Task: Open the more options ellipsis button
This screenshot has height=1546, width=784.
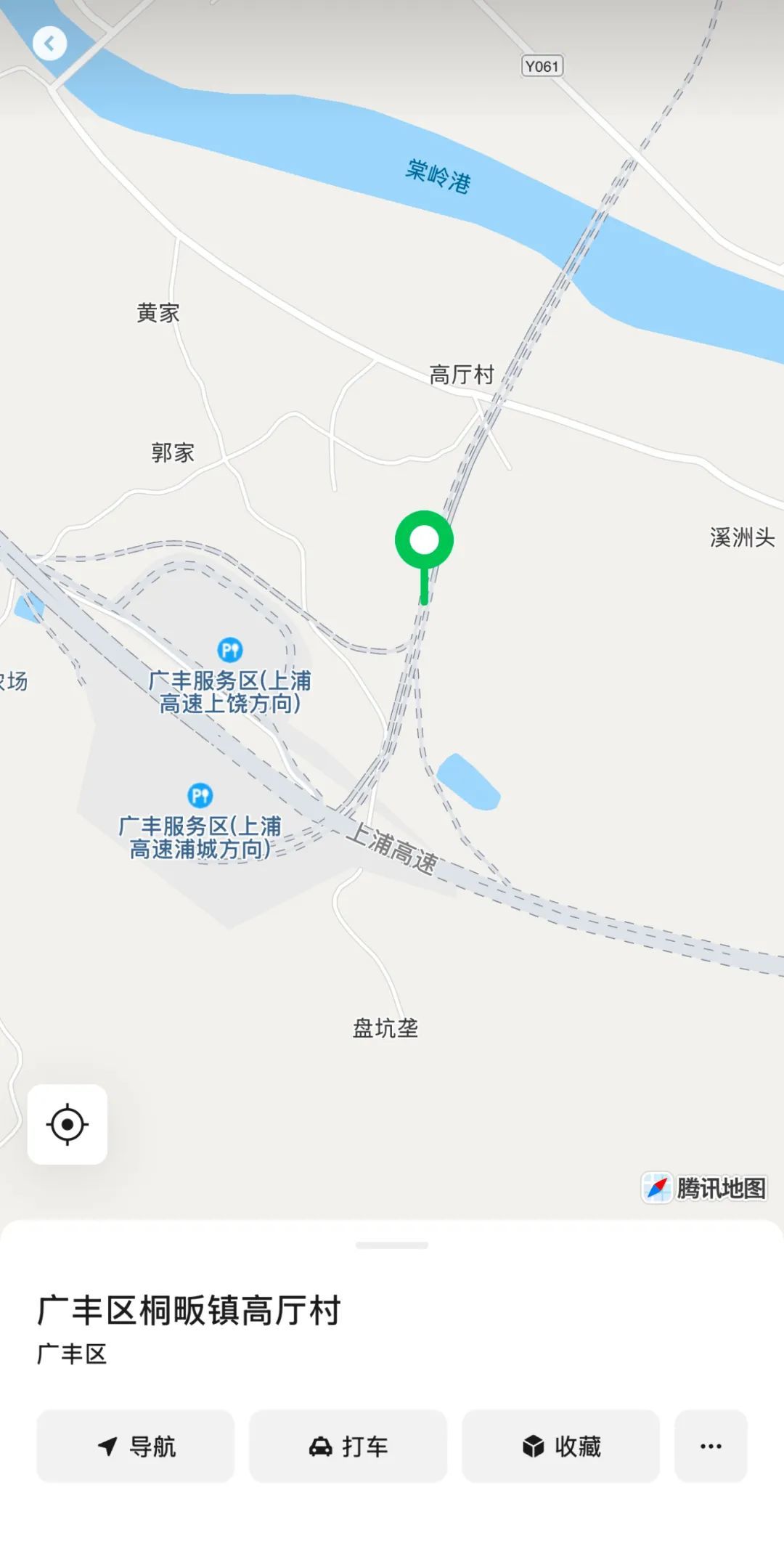Action: coord(711,1446)
